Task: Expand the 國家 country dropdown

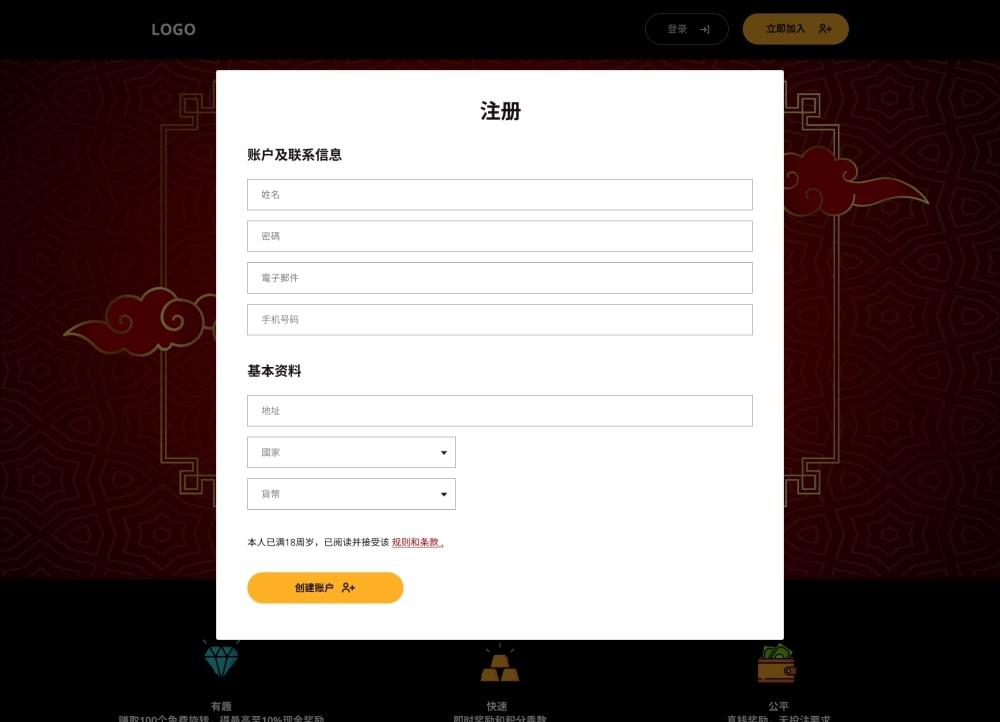Action: tap(351, 452)
